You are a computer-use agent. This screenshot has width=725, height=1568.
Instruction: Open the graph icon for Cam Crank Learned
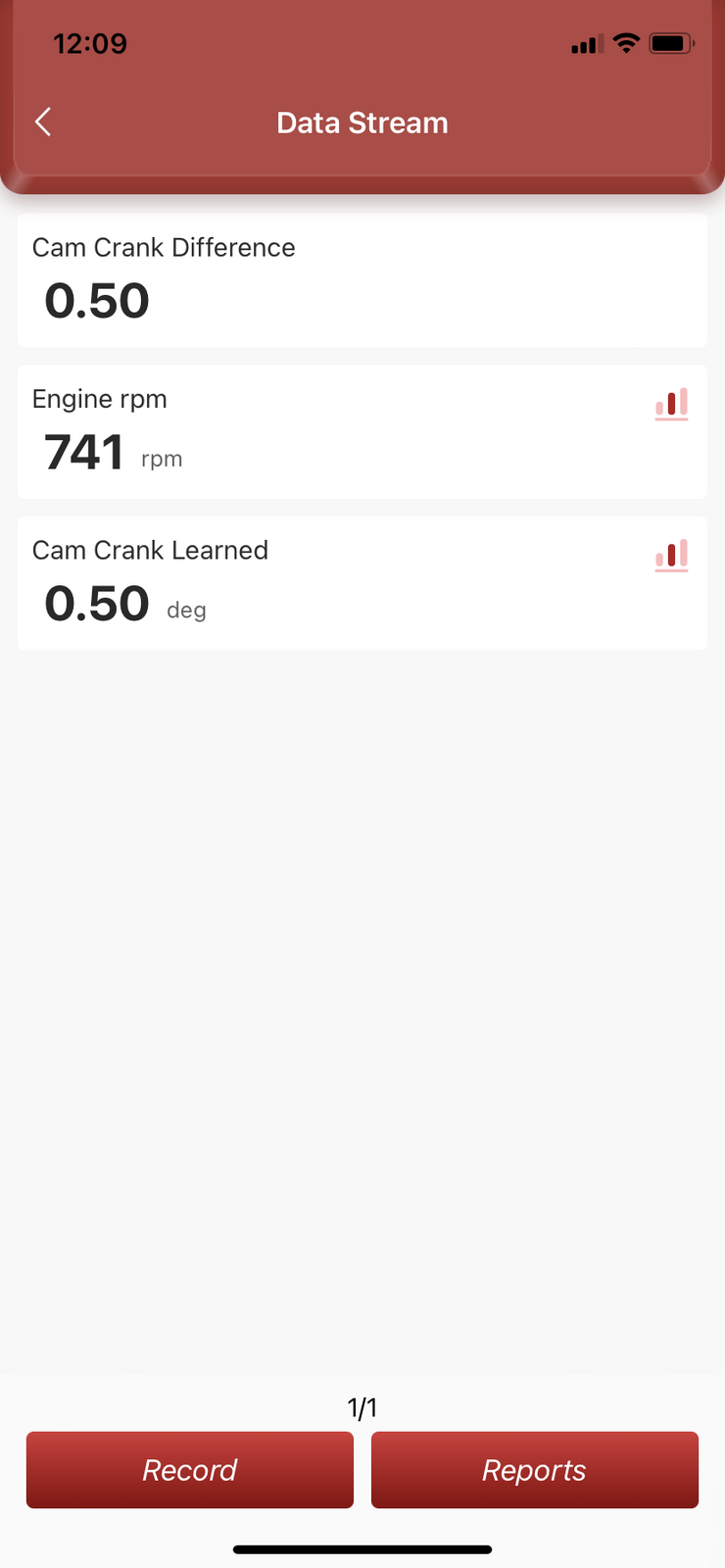[671, 555]
